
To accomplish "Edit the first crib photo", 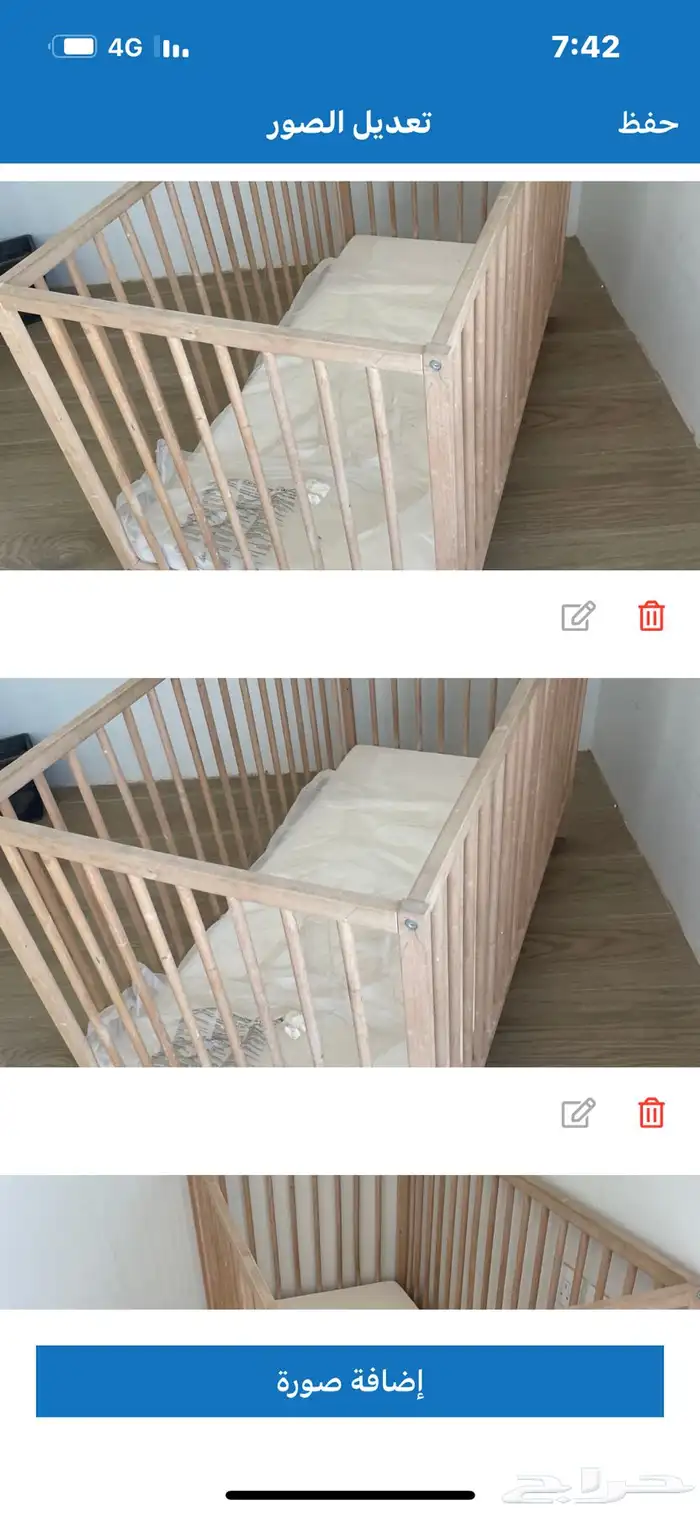I will pos(578,616).
